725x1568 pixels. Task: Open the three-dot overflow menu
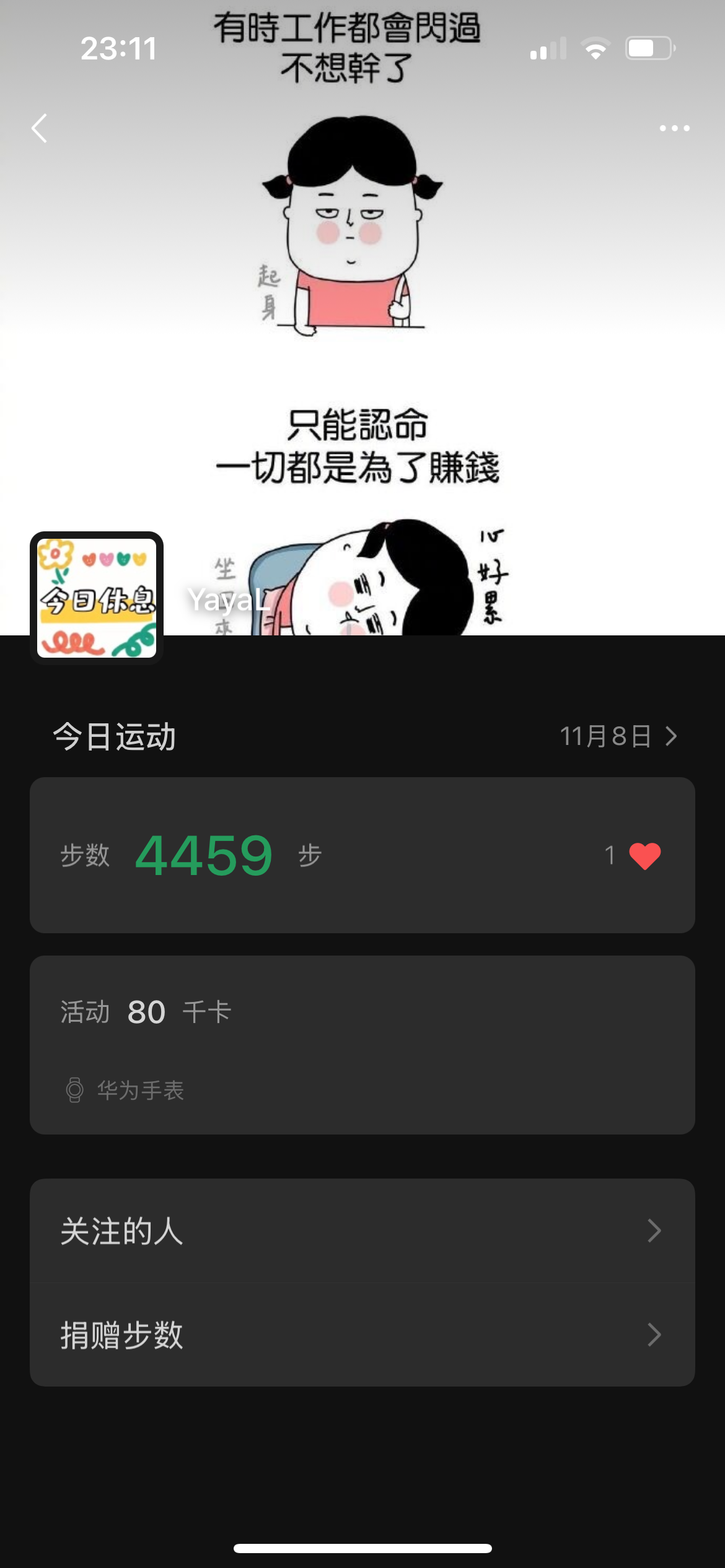click(x=674, y=128)
